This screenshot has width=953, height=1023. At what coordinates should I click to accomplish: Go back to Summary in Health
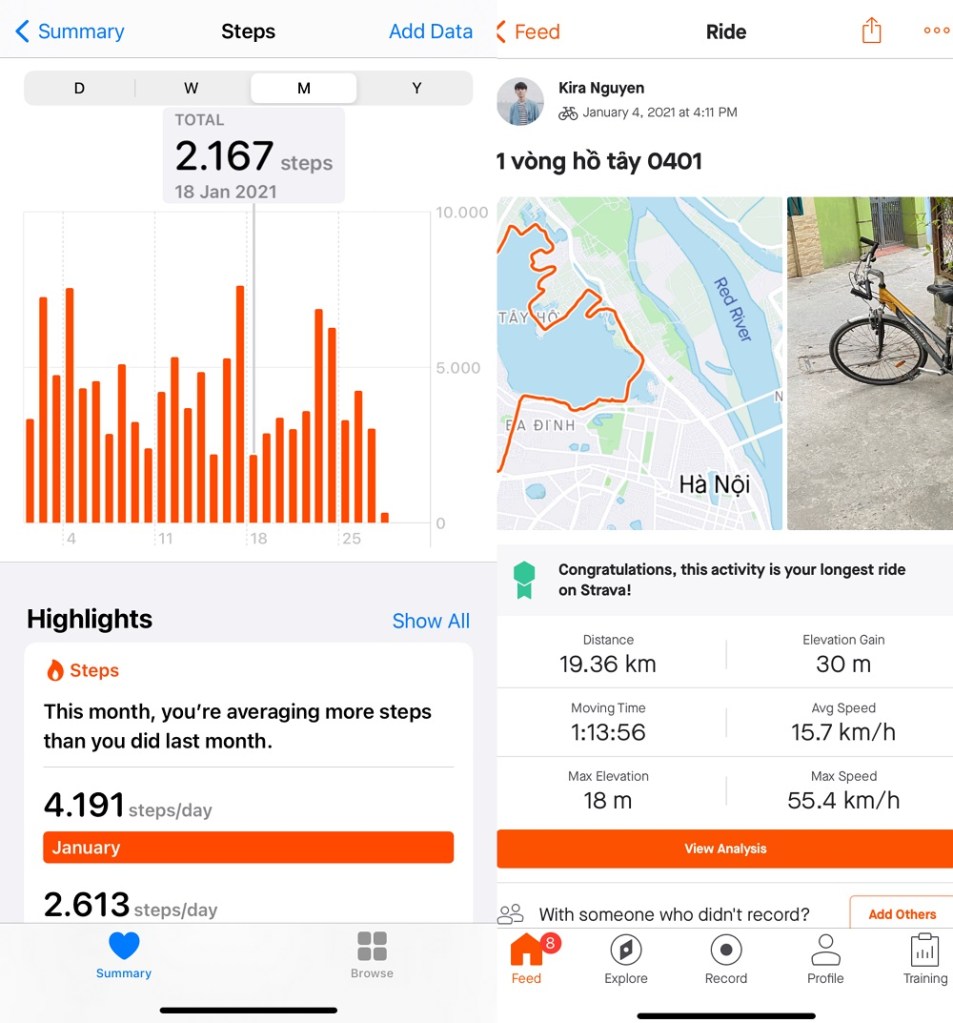point(70,31)
